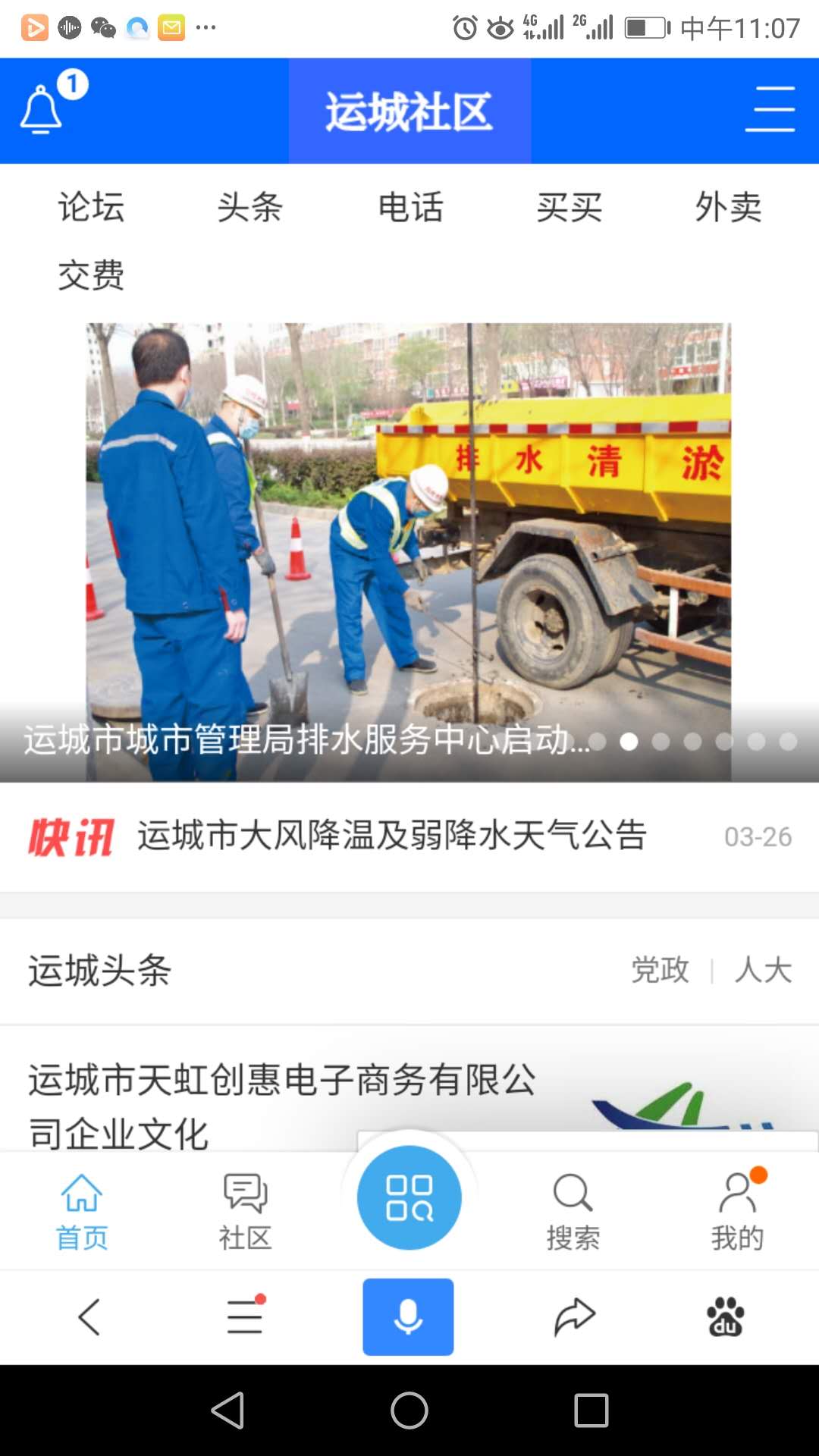Open the 外卖 section
Viewport: 819px width, 1456px height.
click(x=729, y=207)
